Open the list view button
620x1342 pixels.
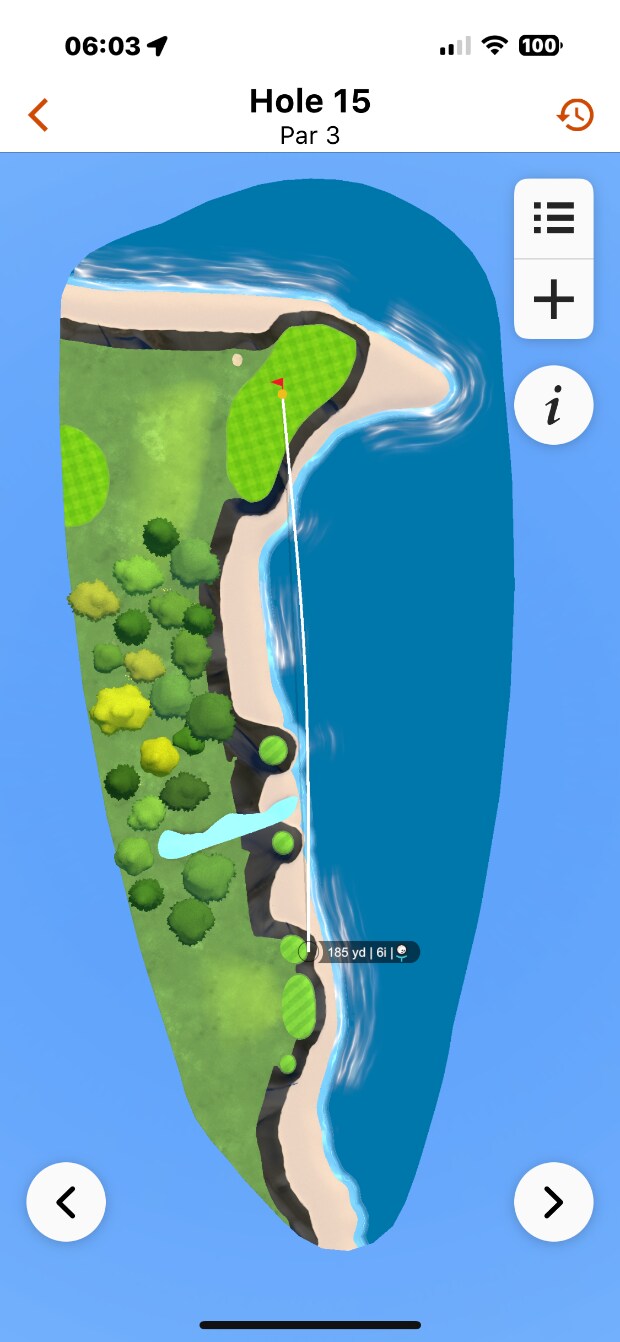553,218
